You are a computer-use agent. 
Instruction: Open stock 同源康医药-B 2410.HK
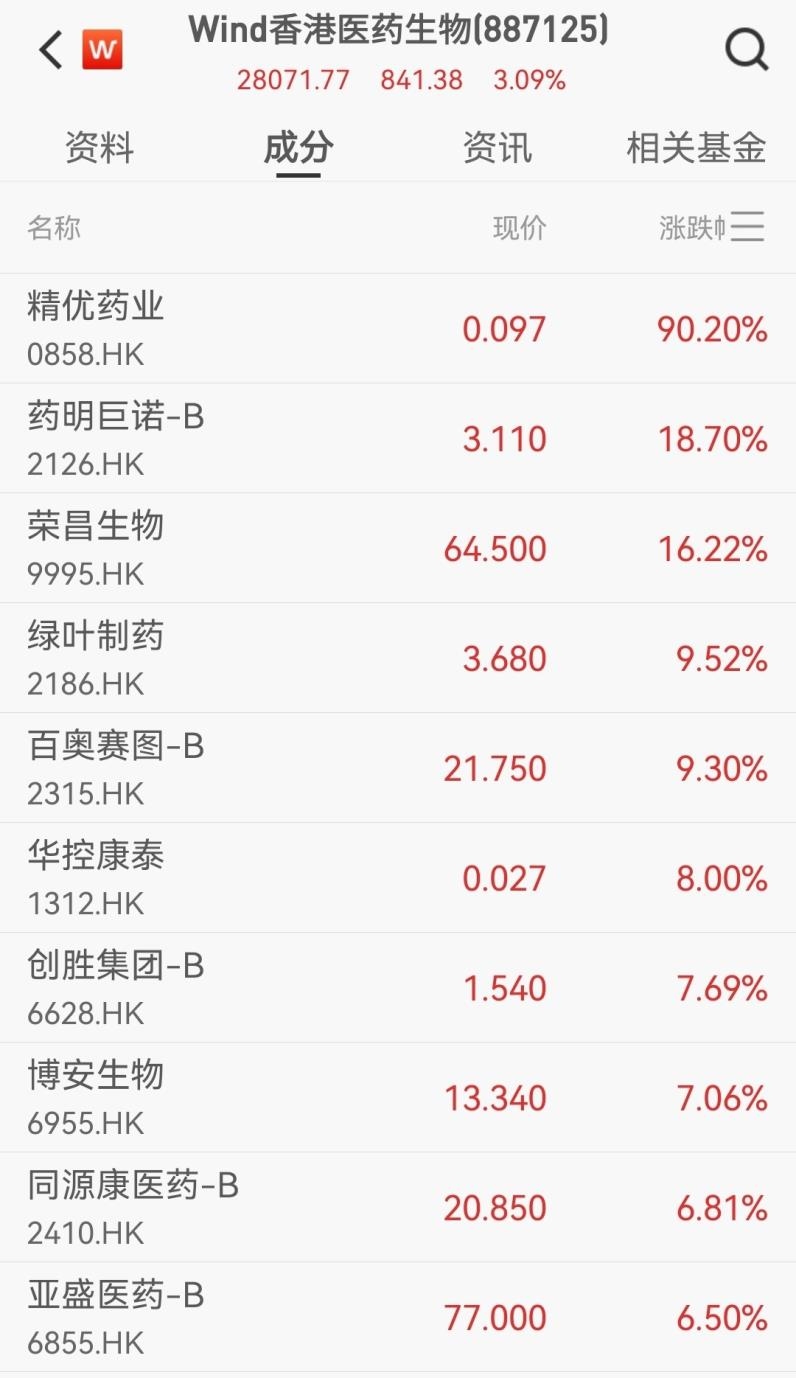tap(398, 1208)
